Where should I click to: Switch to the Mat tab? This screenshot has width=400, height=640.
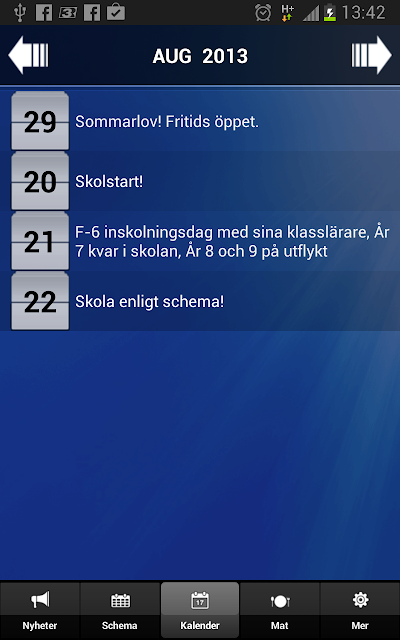[280, 610]
